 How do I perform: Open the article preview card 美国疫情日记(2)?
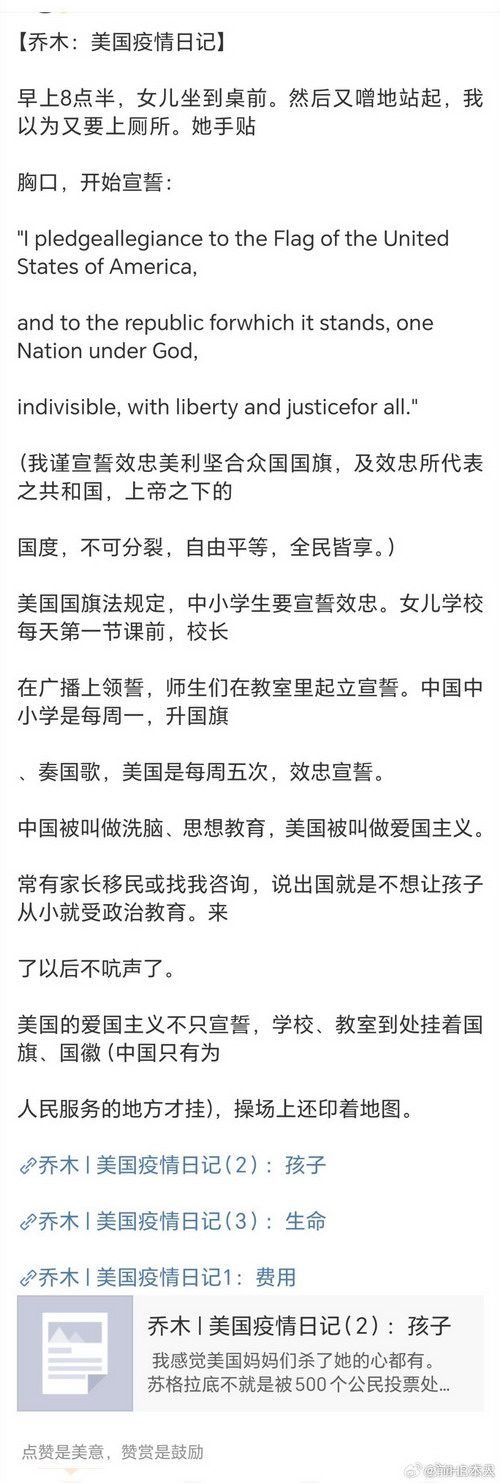coord(250,1354)
